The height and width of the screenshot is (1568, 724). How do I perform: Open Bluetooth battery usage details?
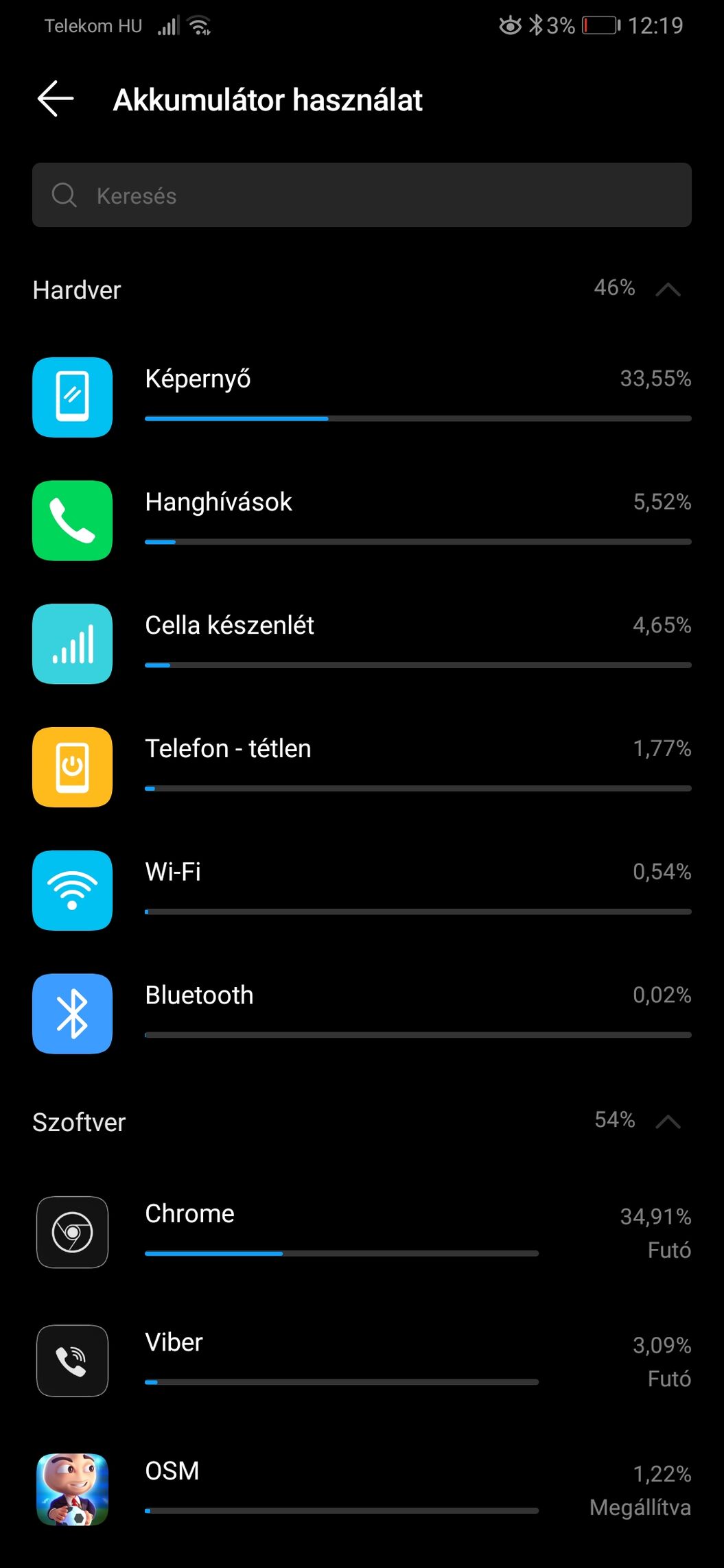click(362, 1014)
